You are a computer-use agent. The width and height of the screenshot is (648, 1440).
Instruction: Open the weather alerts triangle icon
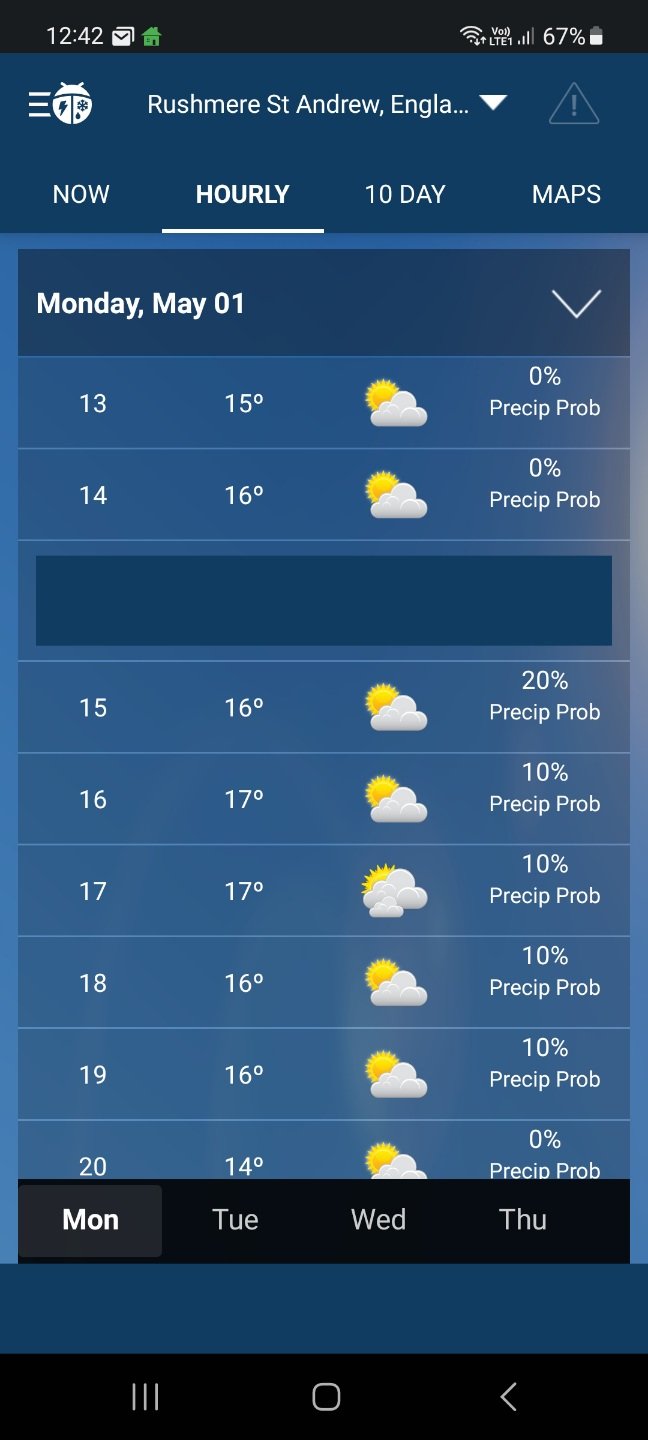574,104
